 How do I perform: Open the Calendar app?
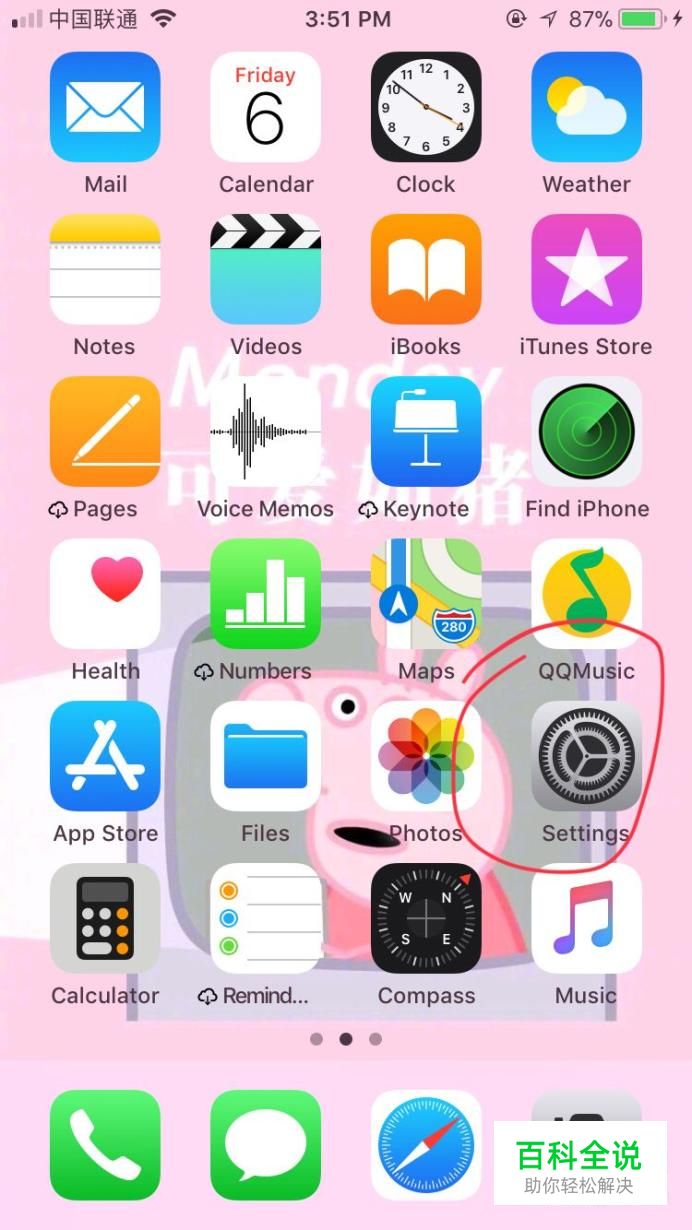coord(266,107)
